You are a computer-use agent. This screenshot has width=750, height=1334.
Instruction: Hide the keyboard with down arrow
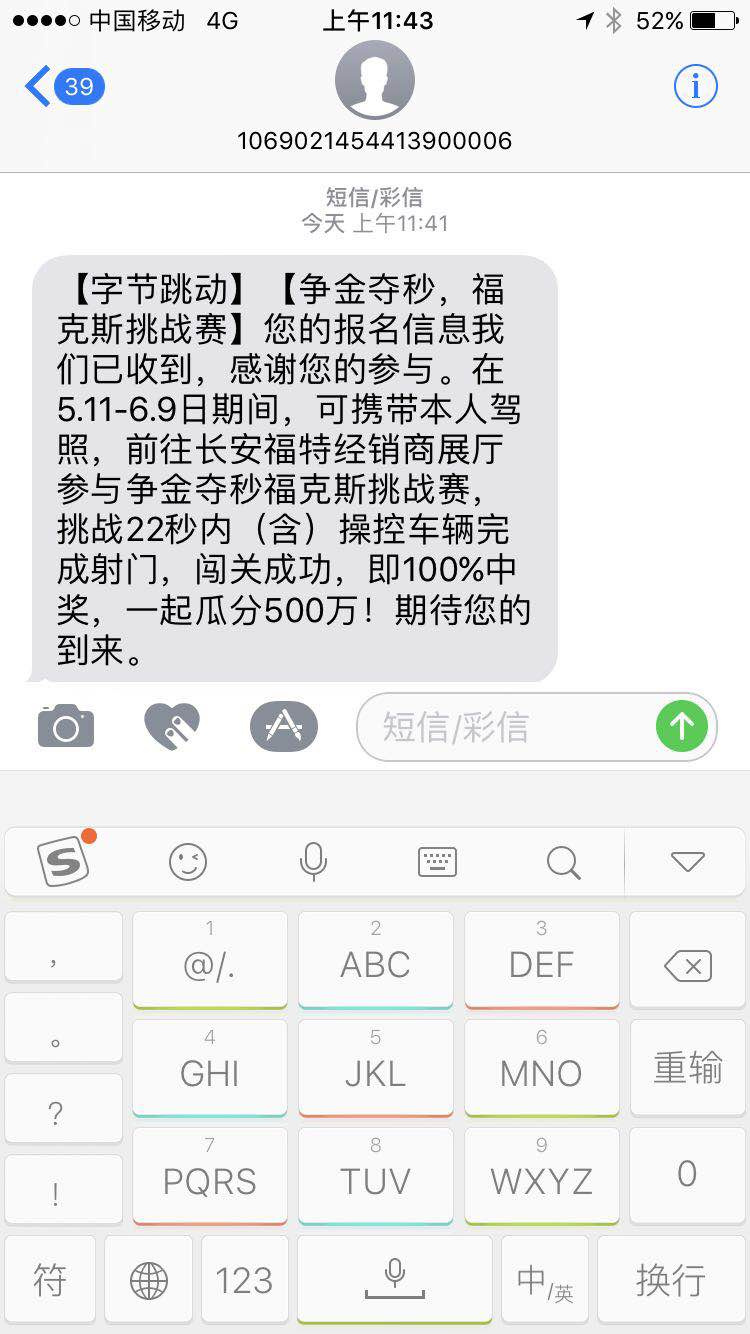point(687,861)
